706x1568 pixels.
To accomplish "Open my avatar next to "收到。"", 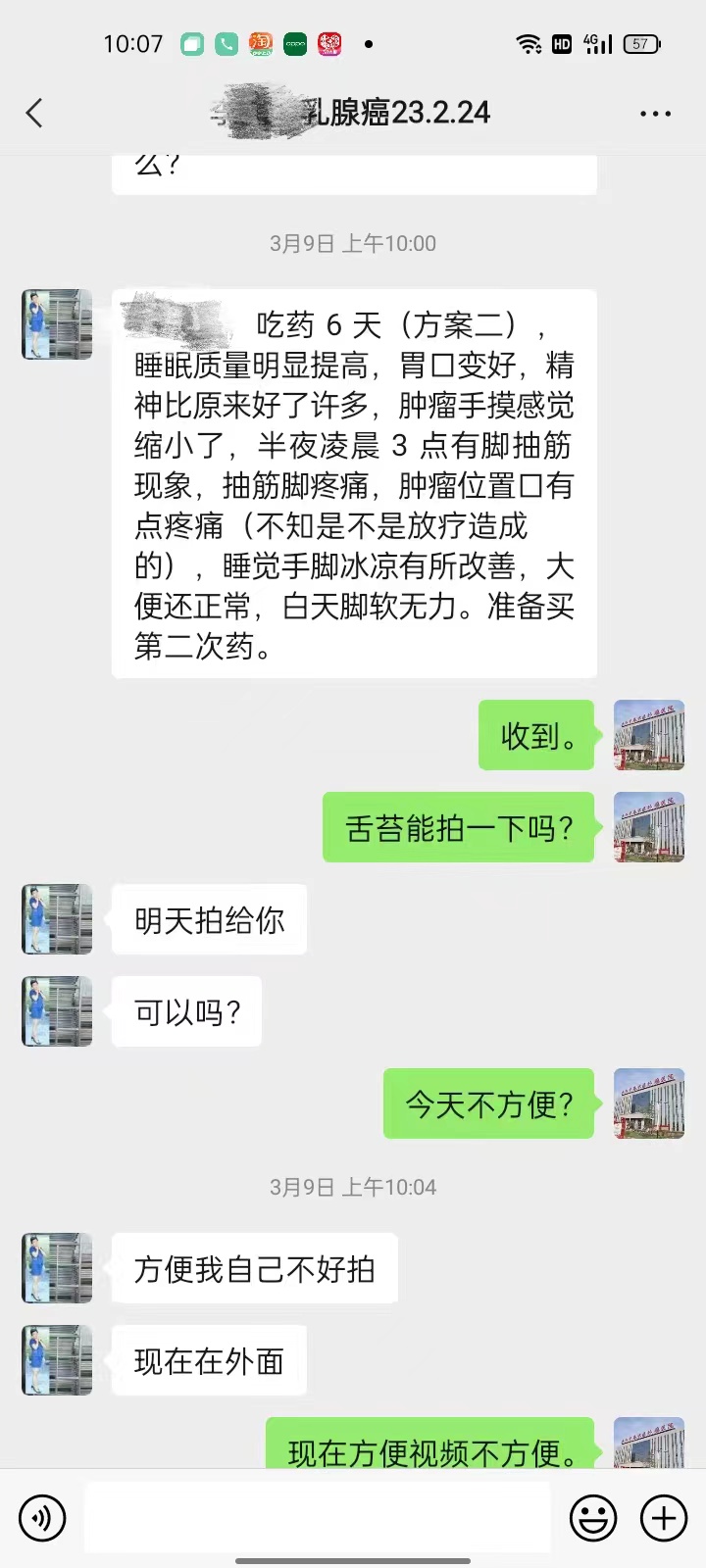I will coord(648,735).
